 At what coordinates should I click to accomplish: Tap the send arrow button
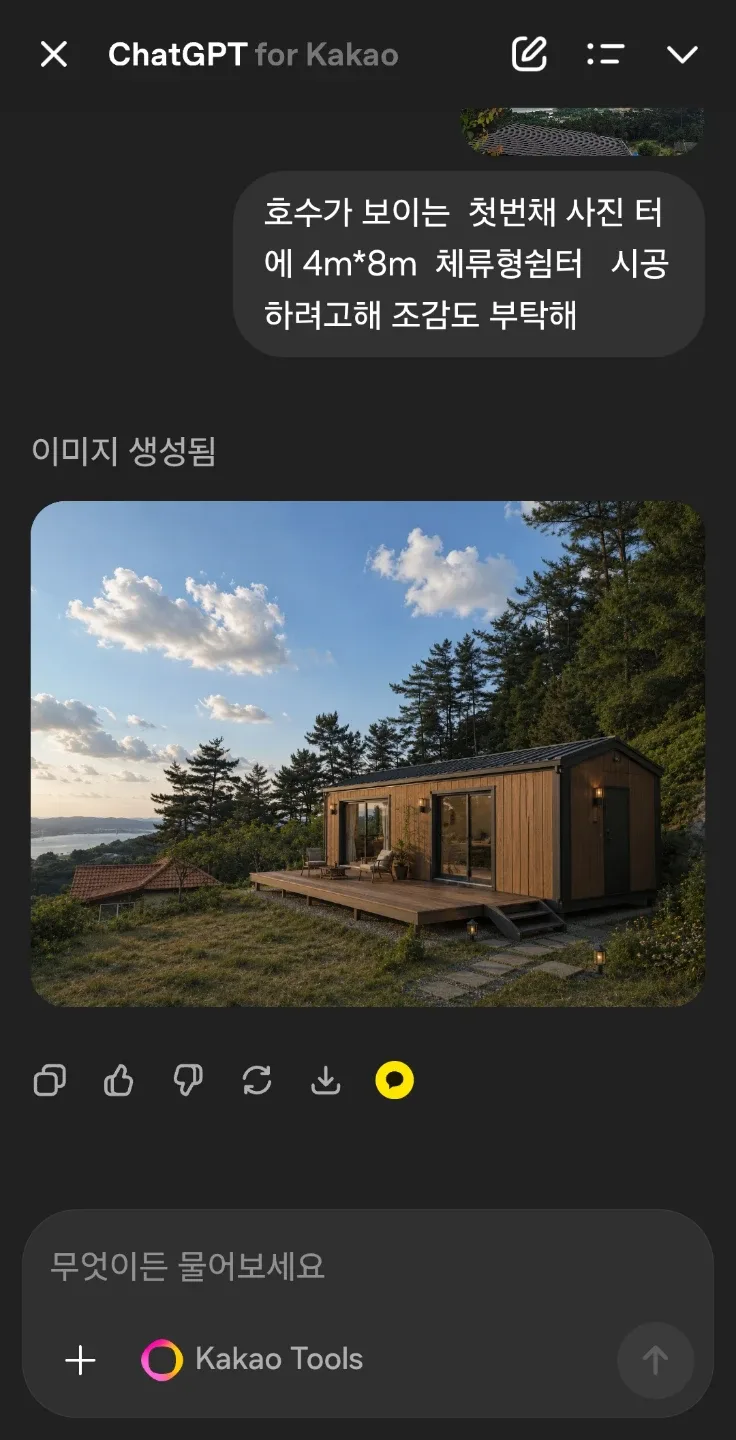pyautogui.click(x=655, y=1360)
